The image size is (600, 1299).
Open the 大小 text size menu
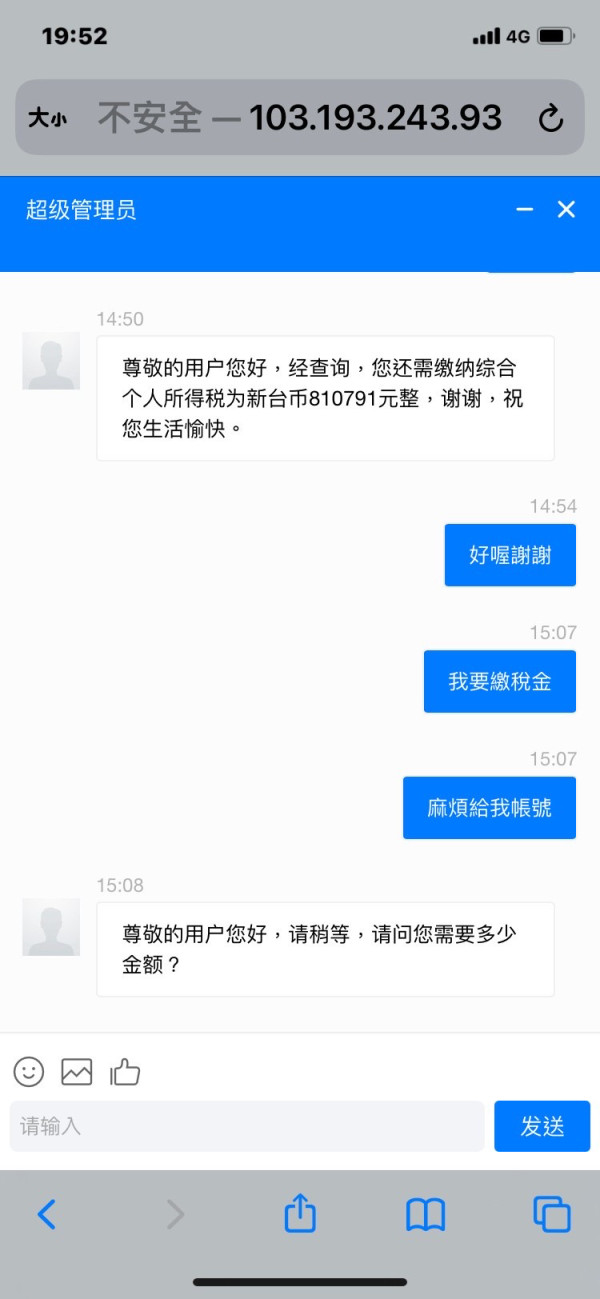[x=47, y=119]
